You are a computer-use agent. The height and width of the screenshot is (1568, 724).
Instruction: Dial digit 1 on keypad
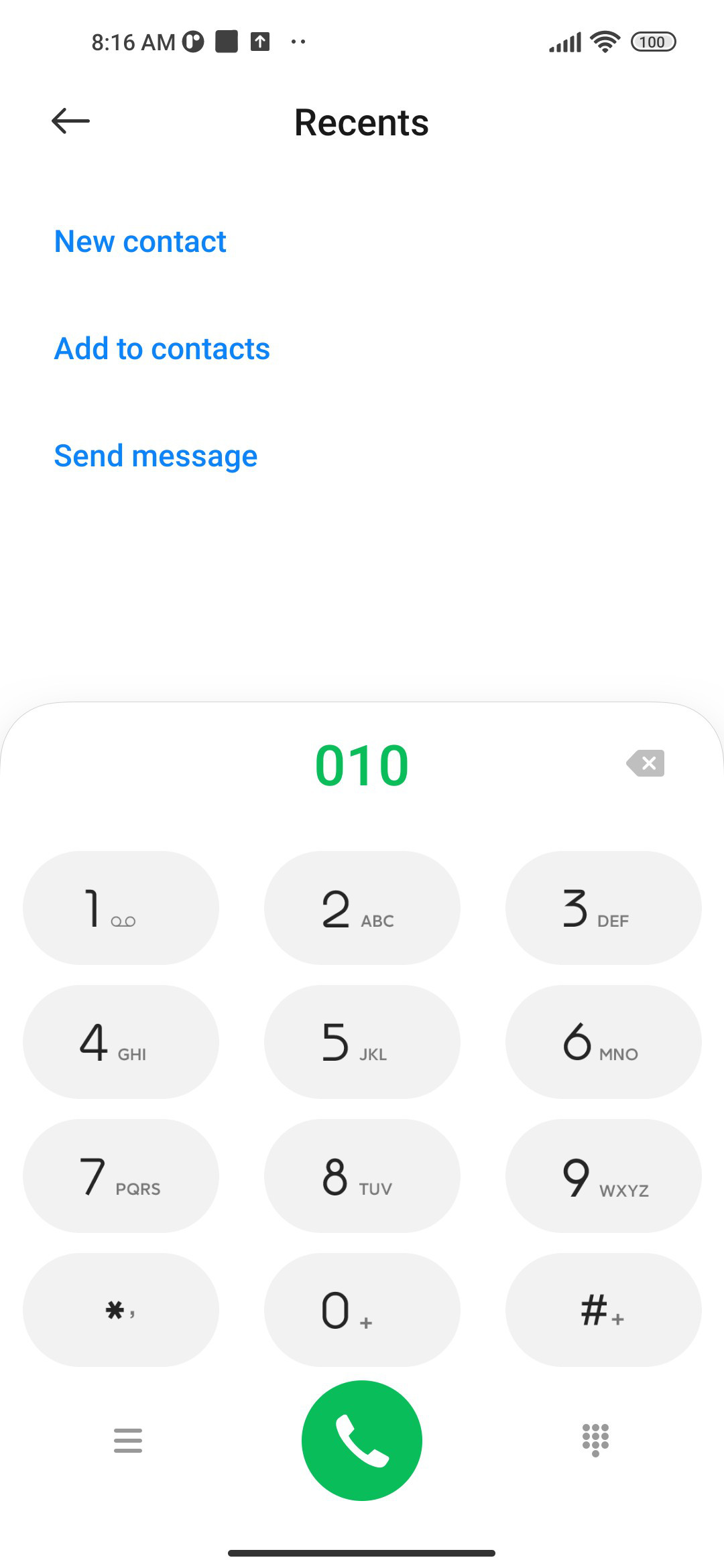[x=121, y=908]
